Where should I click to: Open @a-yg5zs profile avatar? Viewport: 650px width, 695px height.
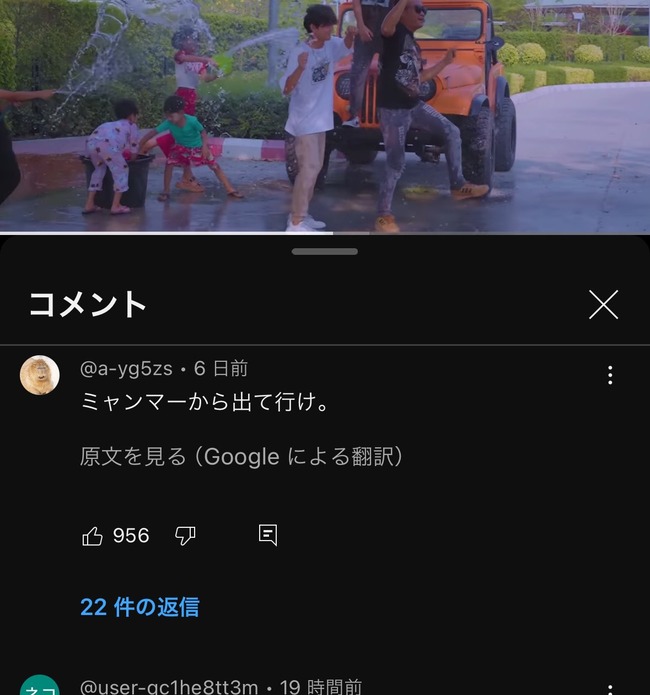pyautogui.click(x=40, y=375)
